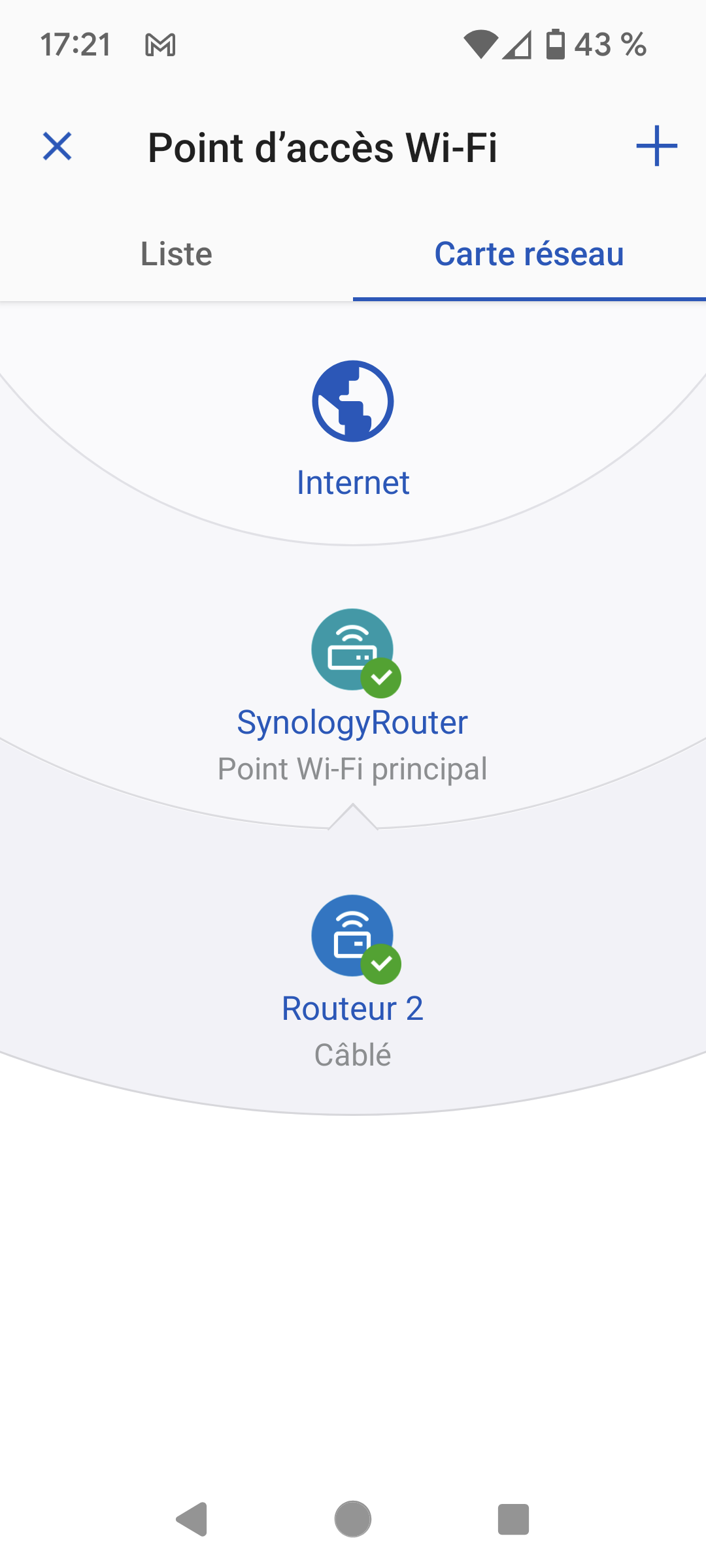The width and height of the screenshot is (706, 1568).
Task: Go to the home screen
Action: [353, 1519]
